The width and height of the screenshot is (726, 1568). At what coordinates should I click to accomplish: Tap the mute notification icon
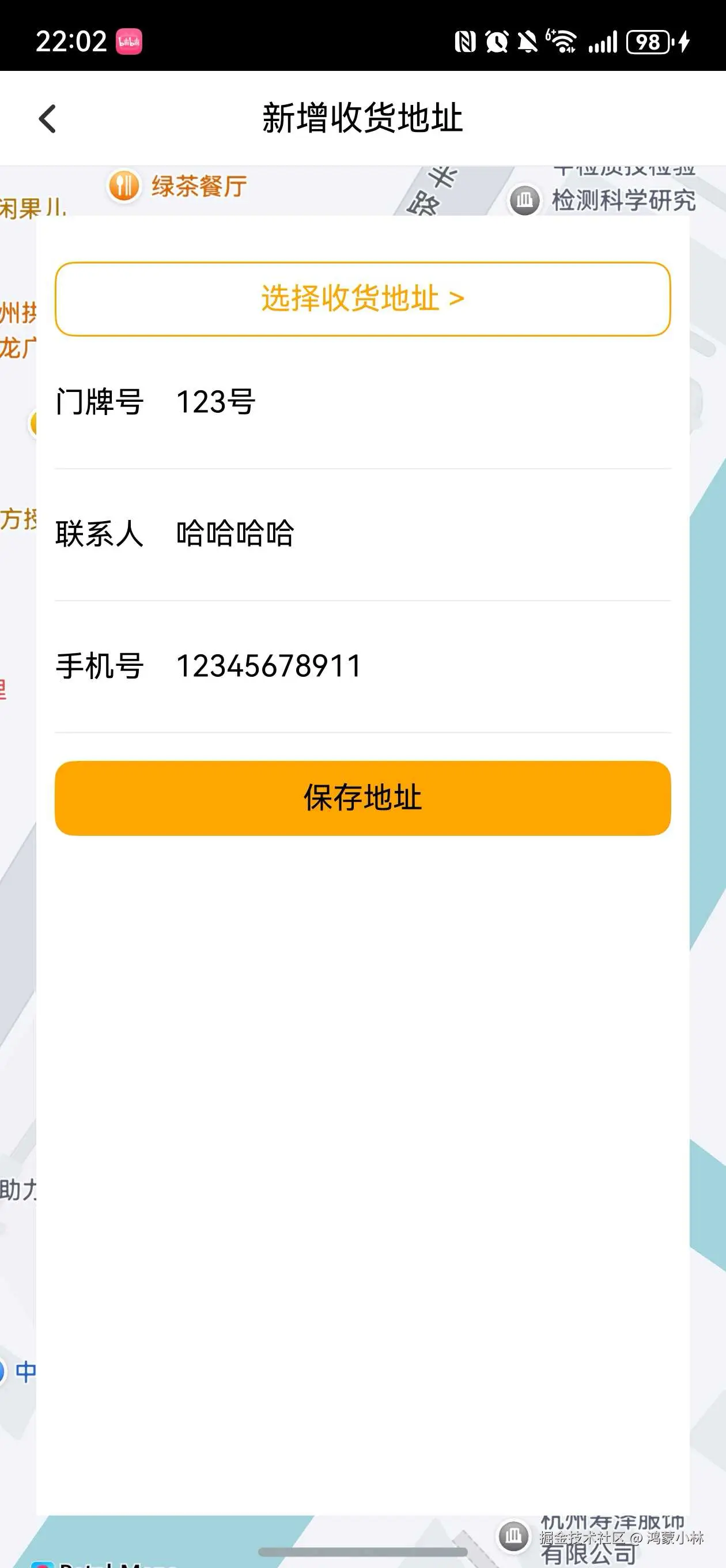click(527, 42)
